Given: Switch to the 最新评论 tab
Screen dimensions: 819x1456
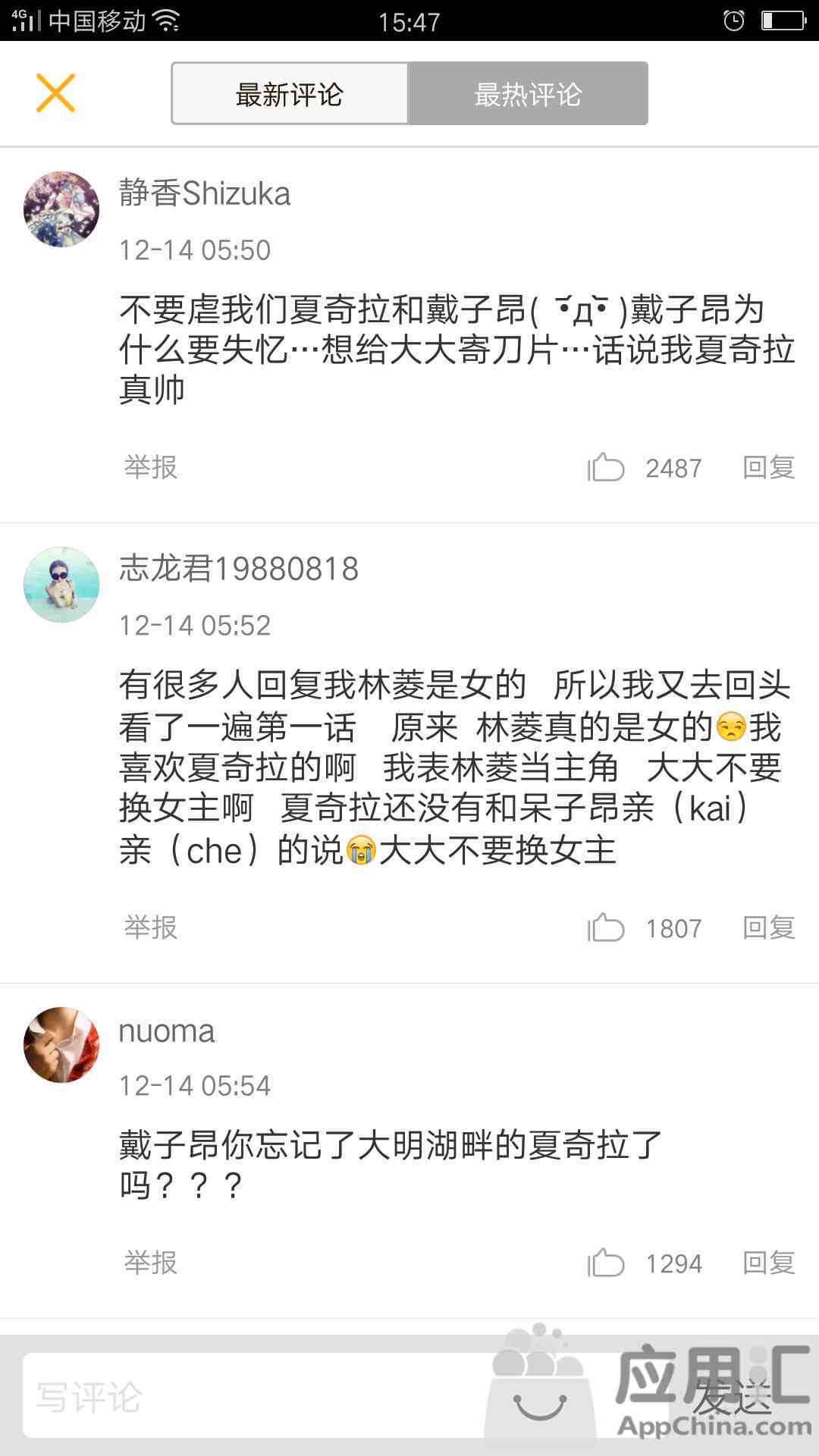Looking at the screenshot, I should pyautogui.click(x=290, y=94).
